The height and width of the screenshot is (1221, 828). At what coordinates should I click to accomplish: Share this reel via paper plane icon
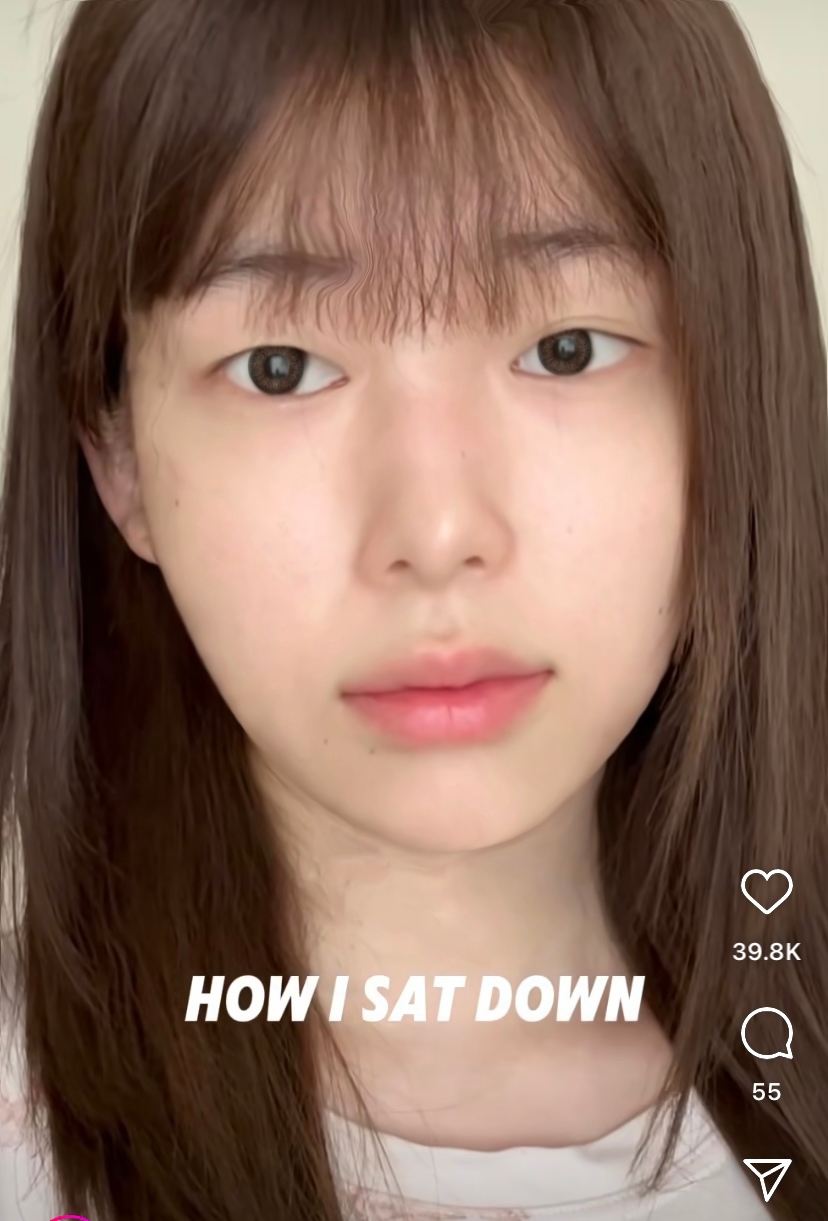tap(767, 1178)
